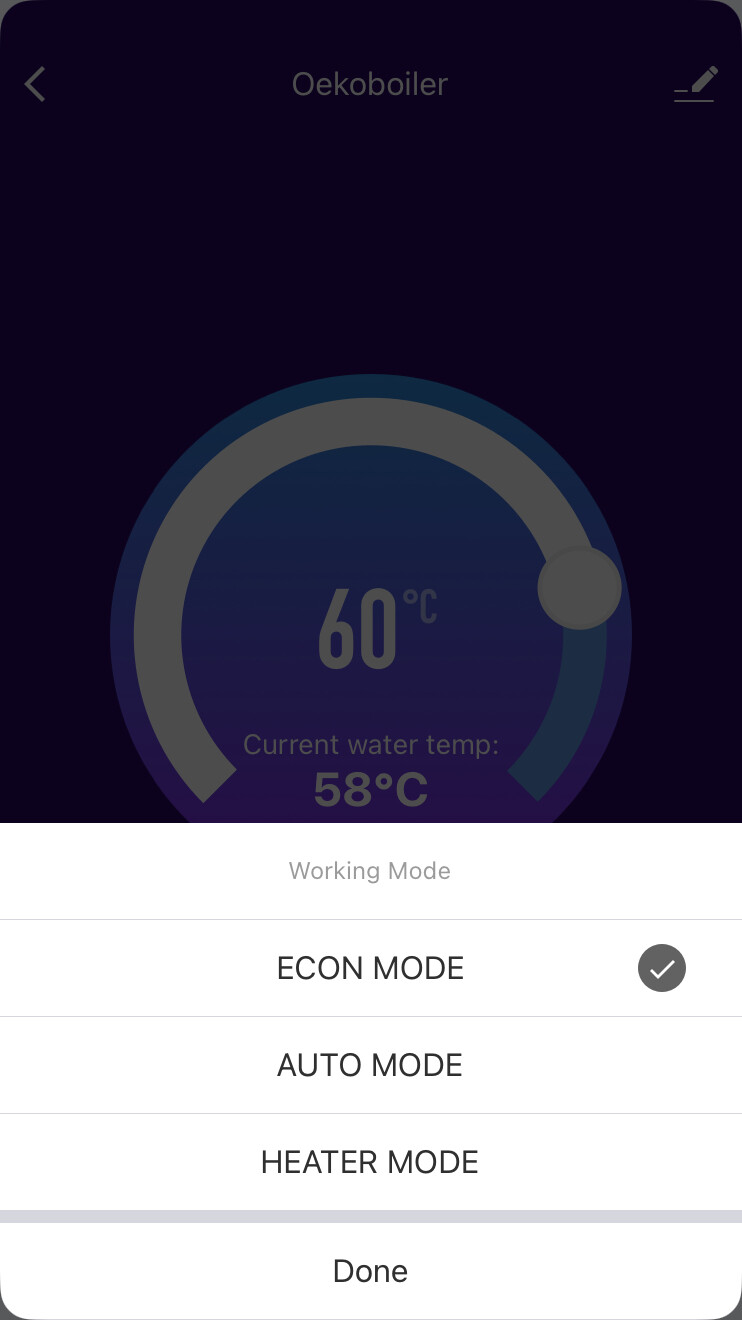The image size is (742, 1320).
Task: Confirm selection with Done
Action: tap(370, 1271)
